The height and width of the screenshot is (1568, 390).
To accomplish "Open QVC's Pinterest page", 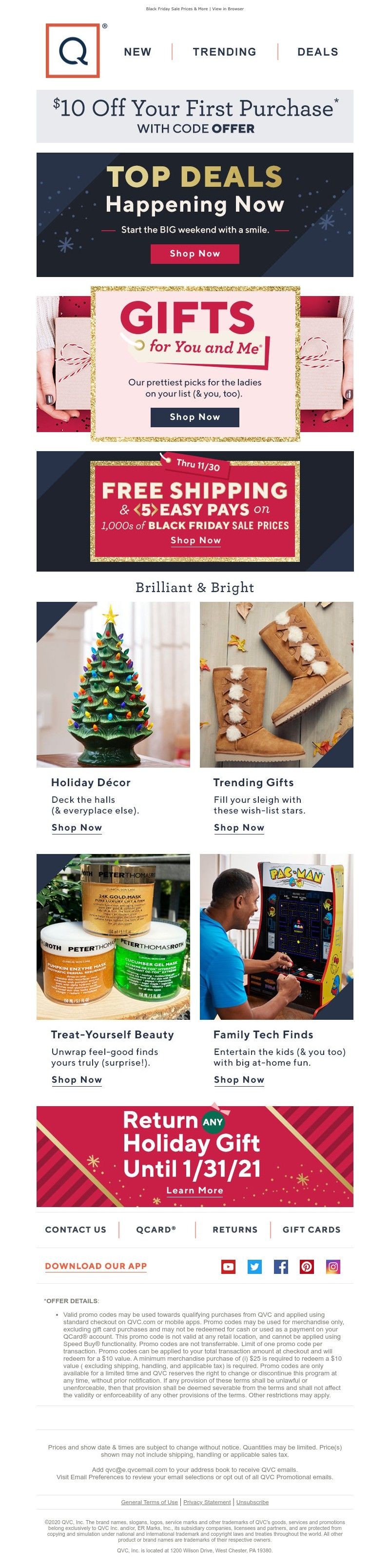I will [x=307, y=1267].
